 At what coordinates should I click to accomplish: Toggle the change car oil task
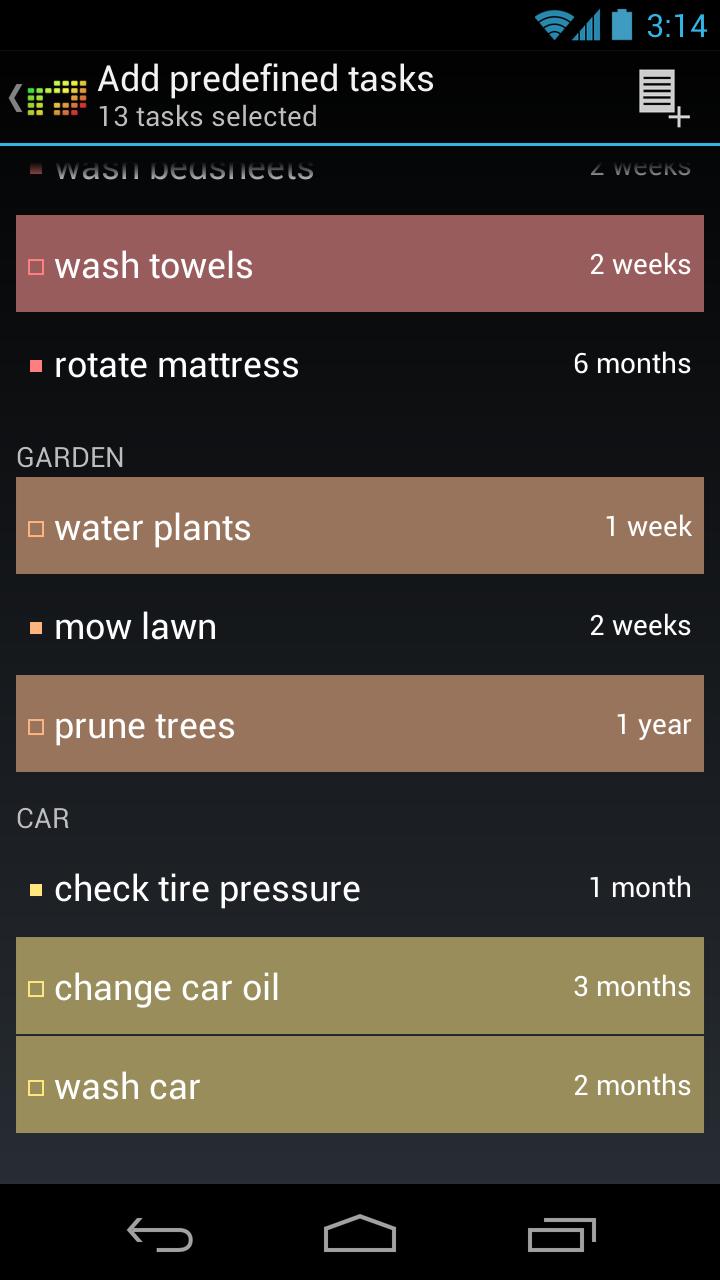pos(360,986)
